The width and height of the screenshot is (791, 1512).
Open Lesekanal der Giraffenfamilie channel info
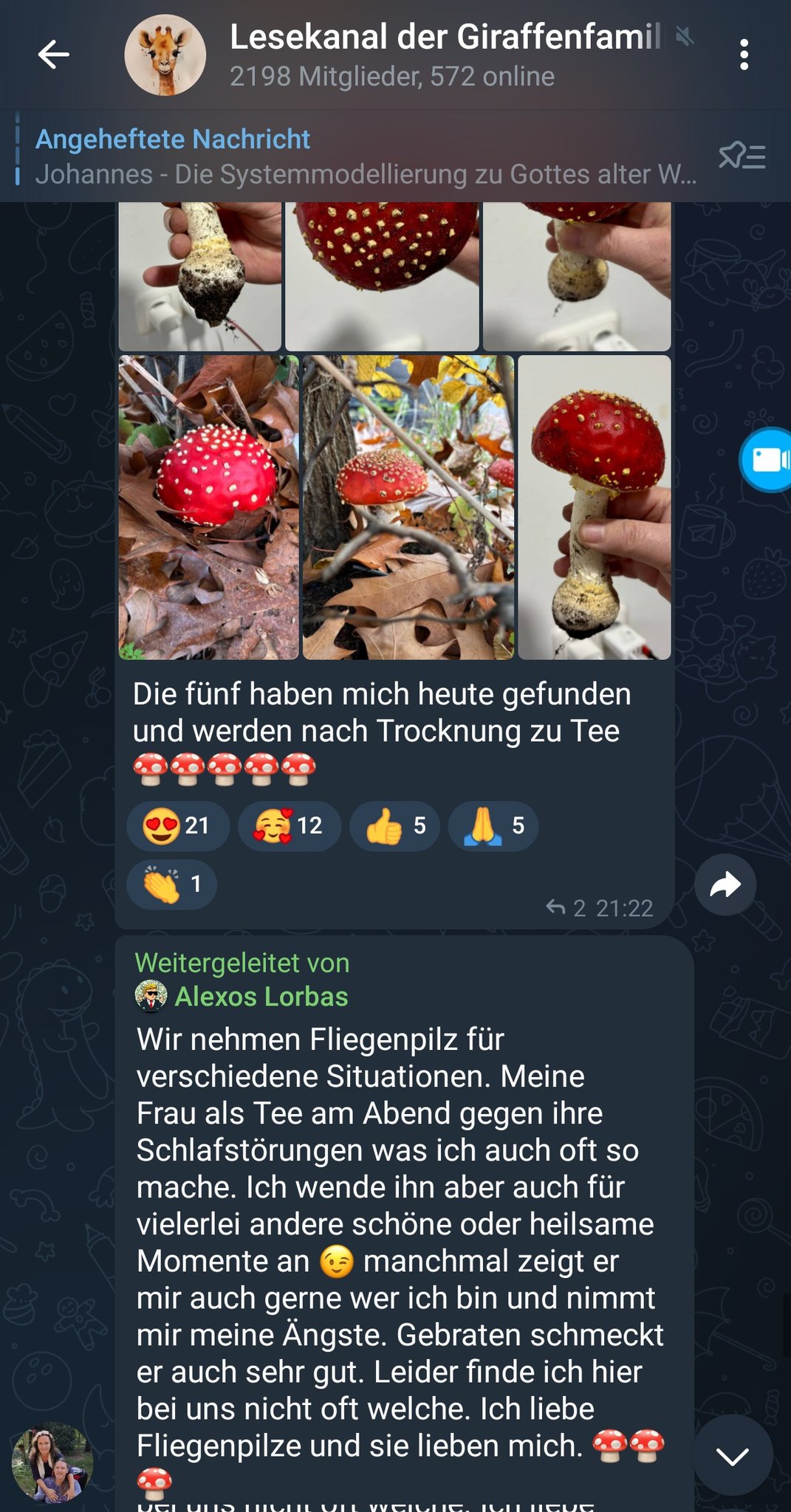click(443, 55)
